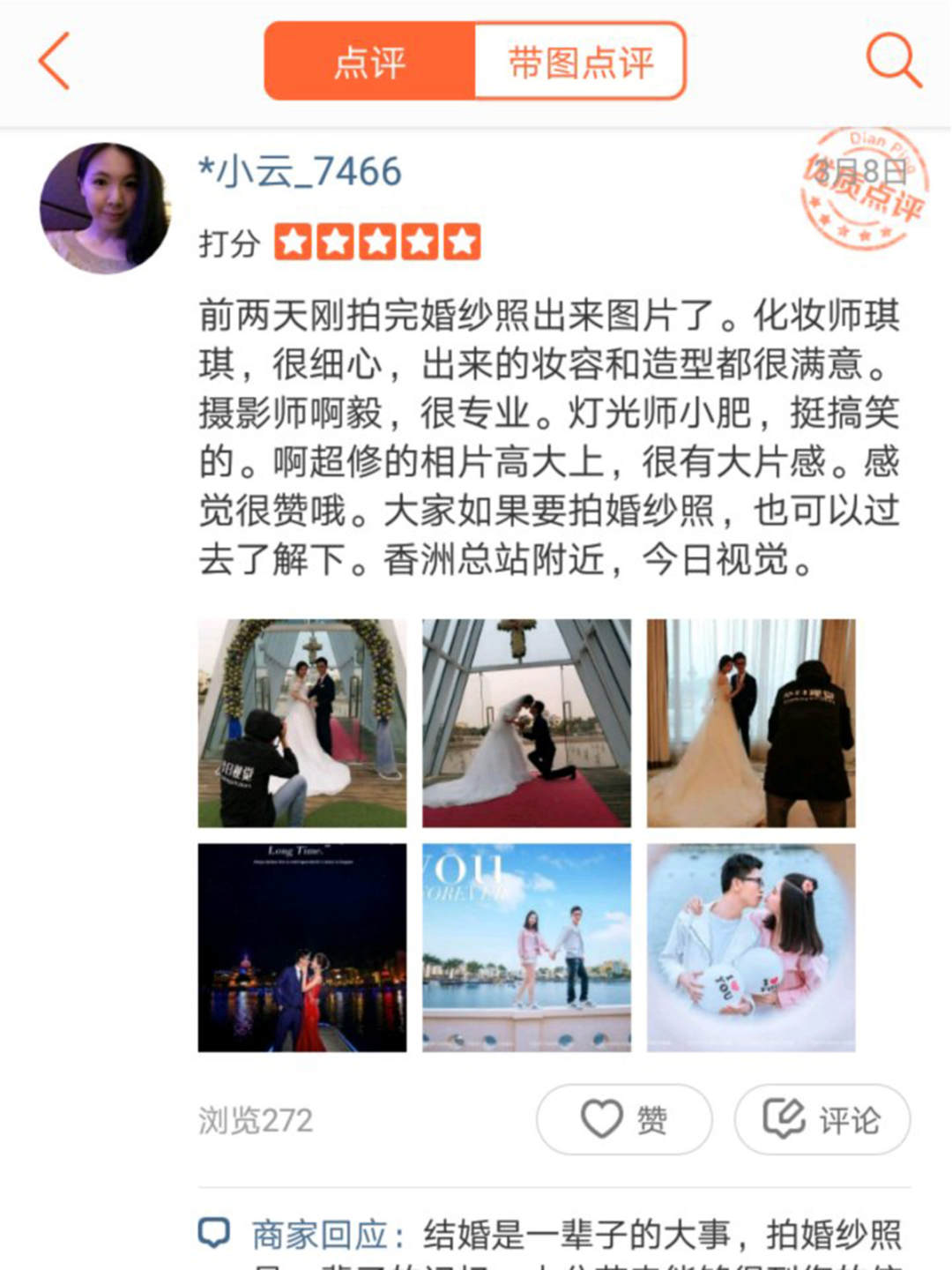This screenshot has width=952, height=1270.
Task: Go back using the orange arrow
Action: click(55, 61)
